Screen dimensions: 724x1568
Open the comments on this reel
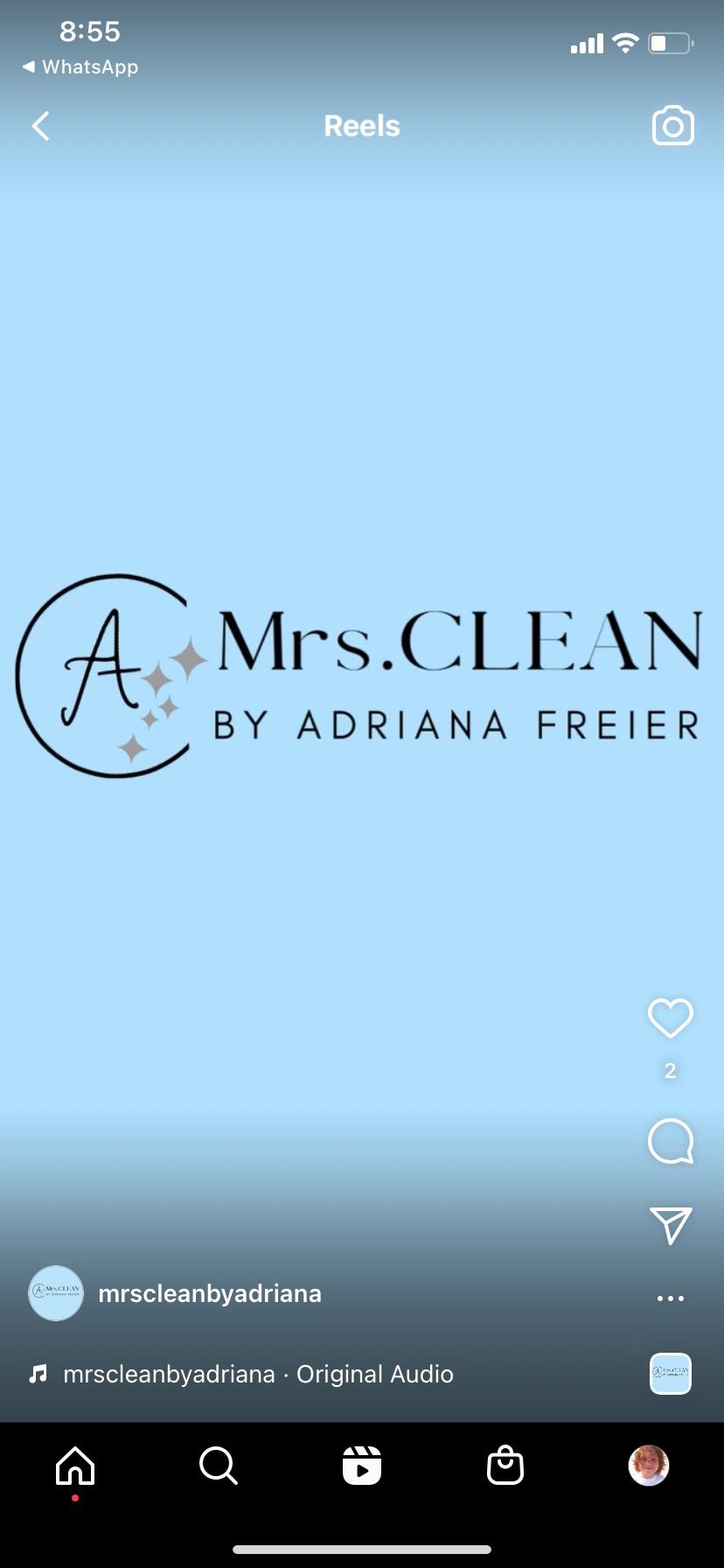pyautogui.click(x=670, y=1141)
